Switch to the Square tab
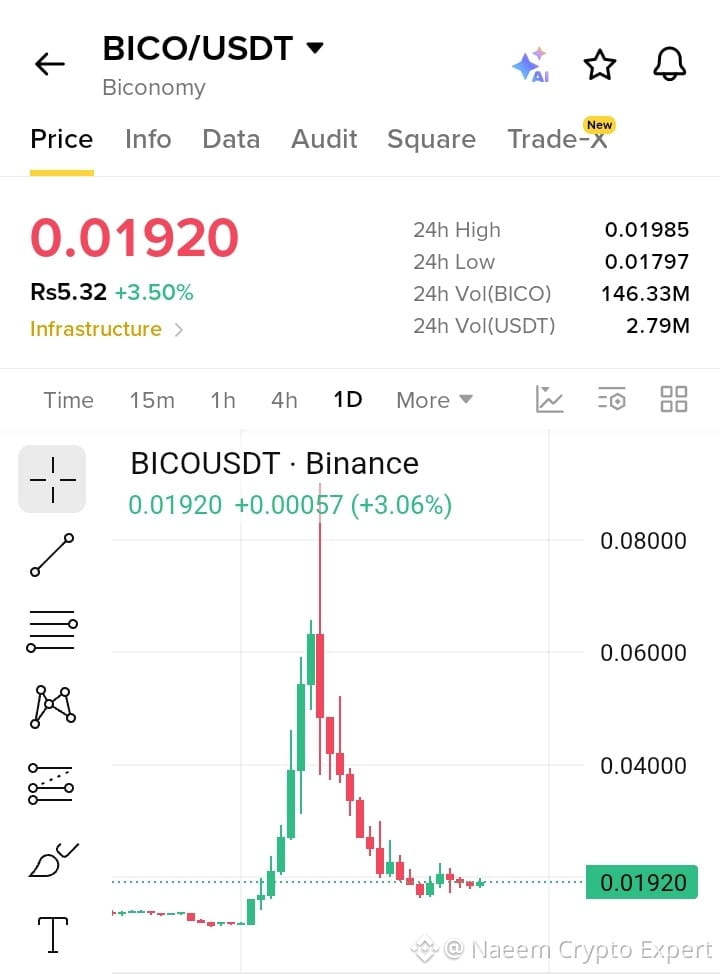Screen dimensions: 720x974 pos(431,139)
